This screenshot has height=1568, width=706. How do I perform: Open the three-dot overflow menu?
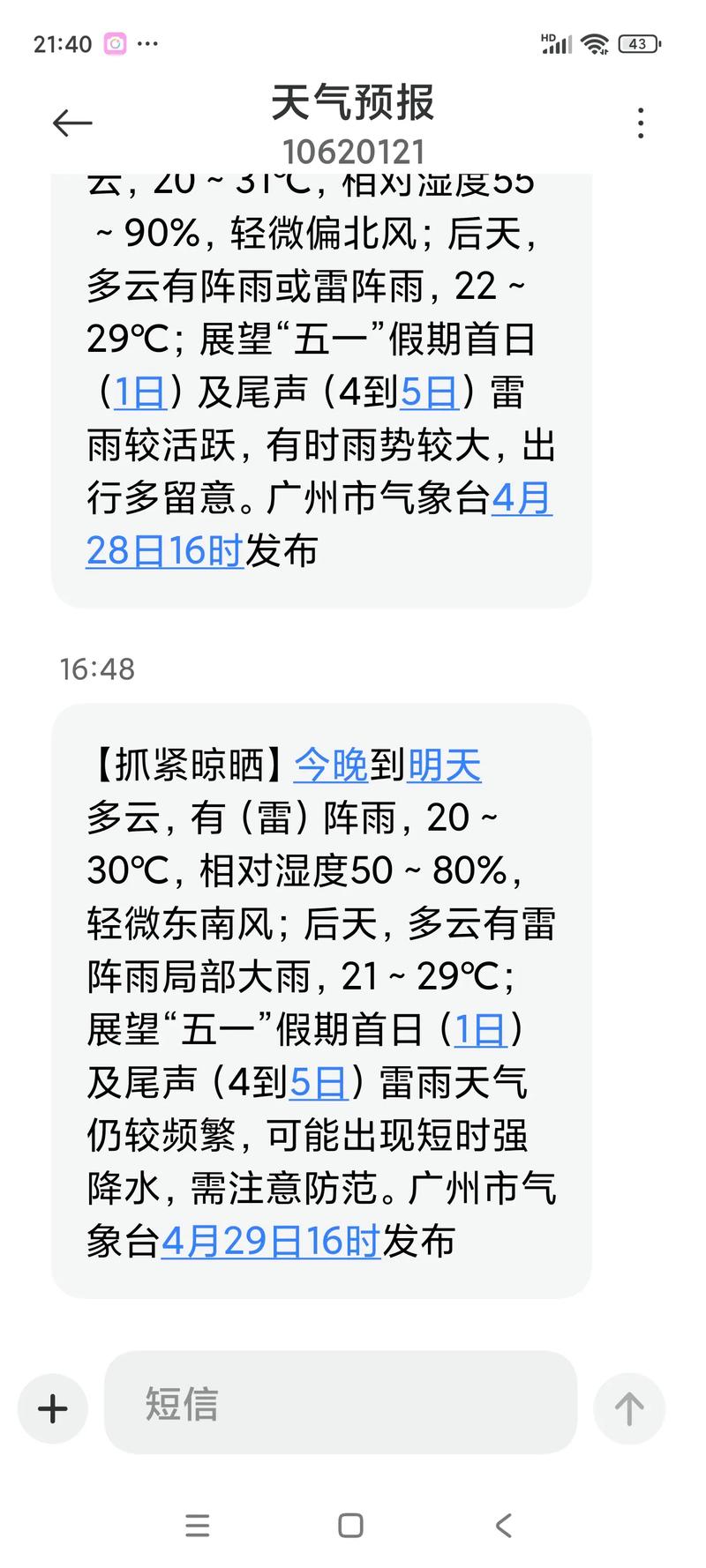point(641,123)
